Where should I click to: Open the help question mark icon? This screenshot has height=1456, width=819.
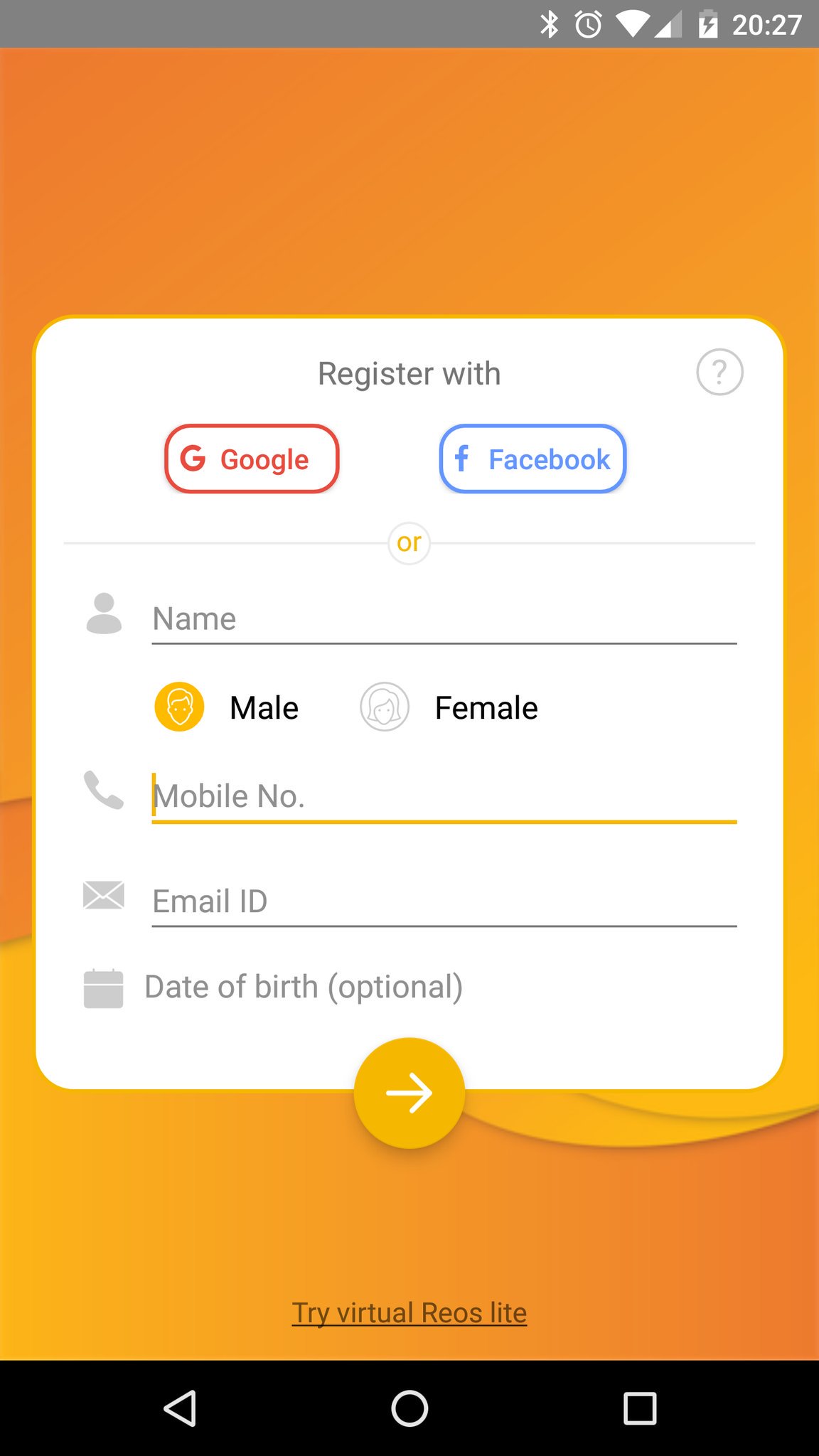pos(719,372)
